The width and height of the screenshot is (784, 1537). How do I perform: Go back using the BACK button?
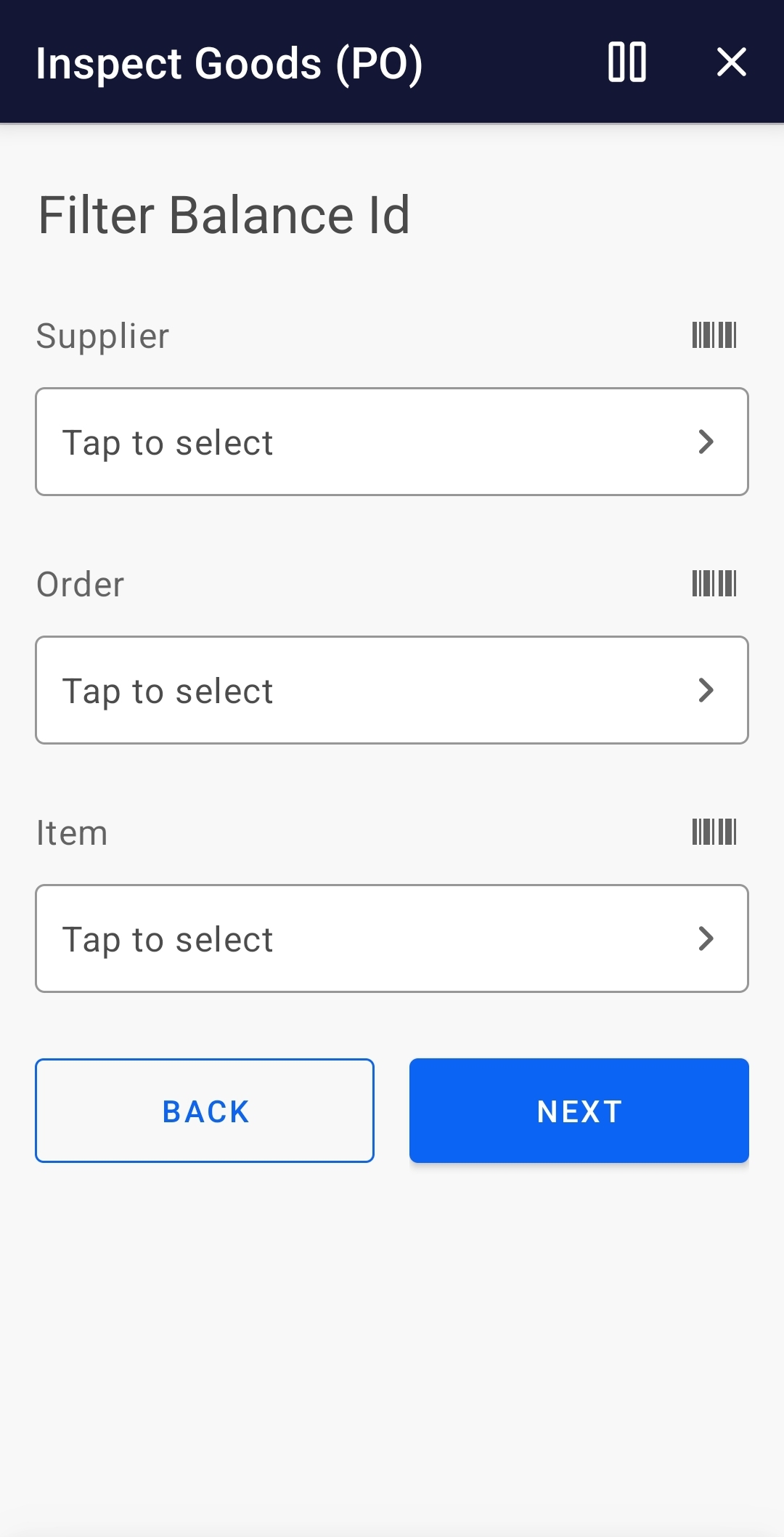click(205, 1110)
